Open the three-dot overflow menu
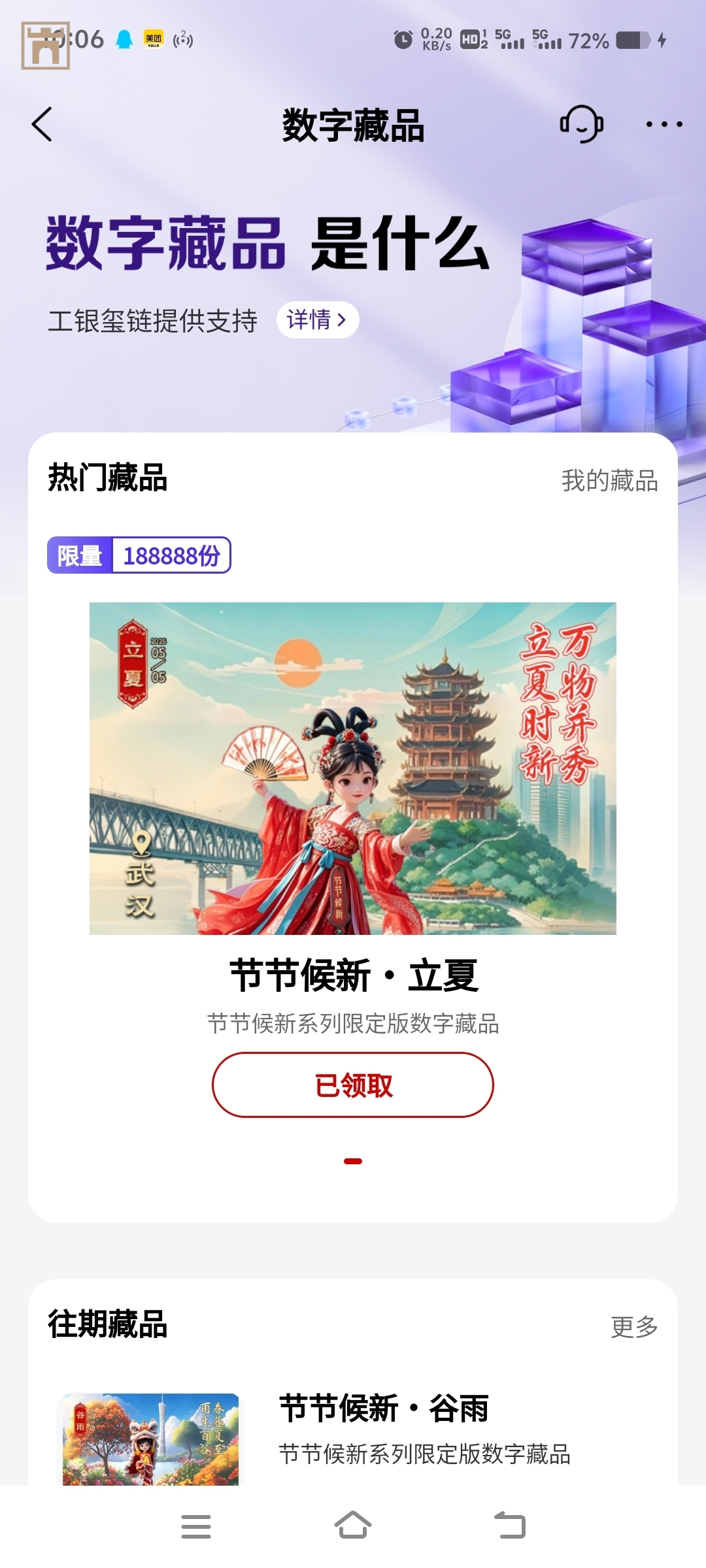706x1568 pixels. (x=664, y=124)
